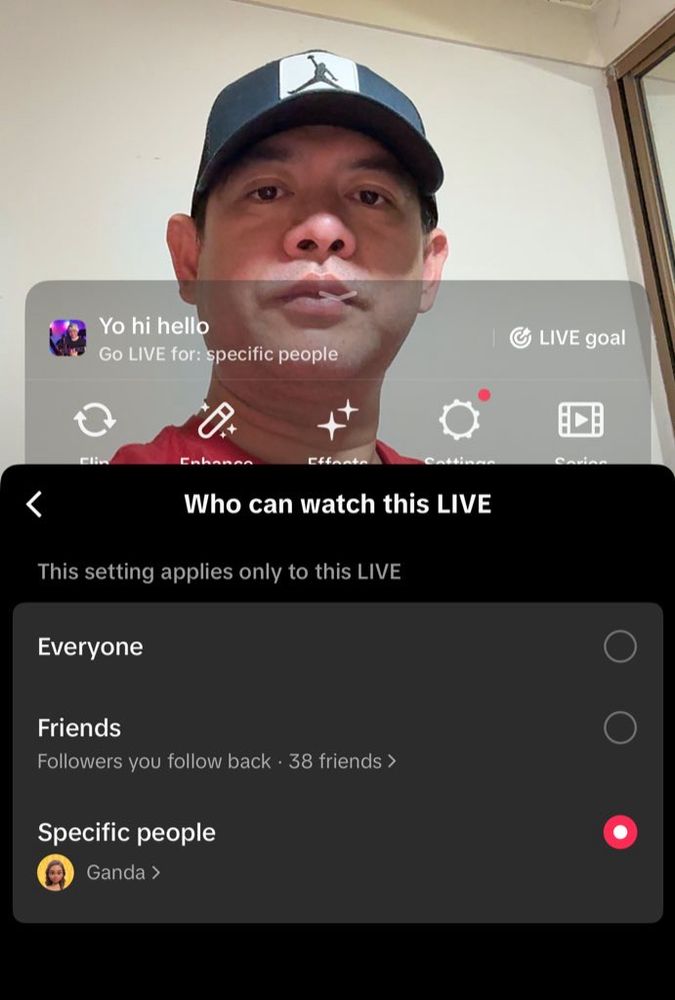Flip the camera view

tap(94, 421)
